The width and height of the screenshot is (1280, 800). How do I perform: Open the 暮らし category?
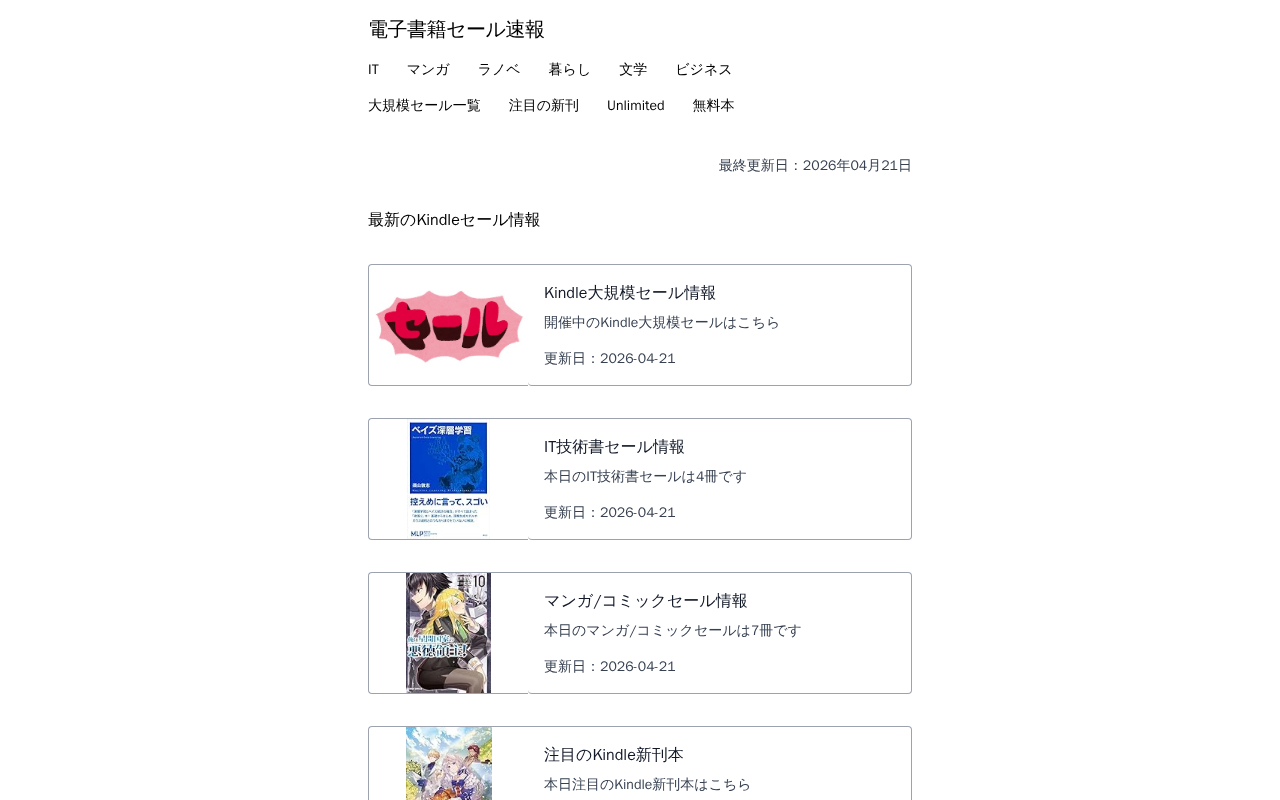click(x=569, y=70)
